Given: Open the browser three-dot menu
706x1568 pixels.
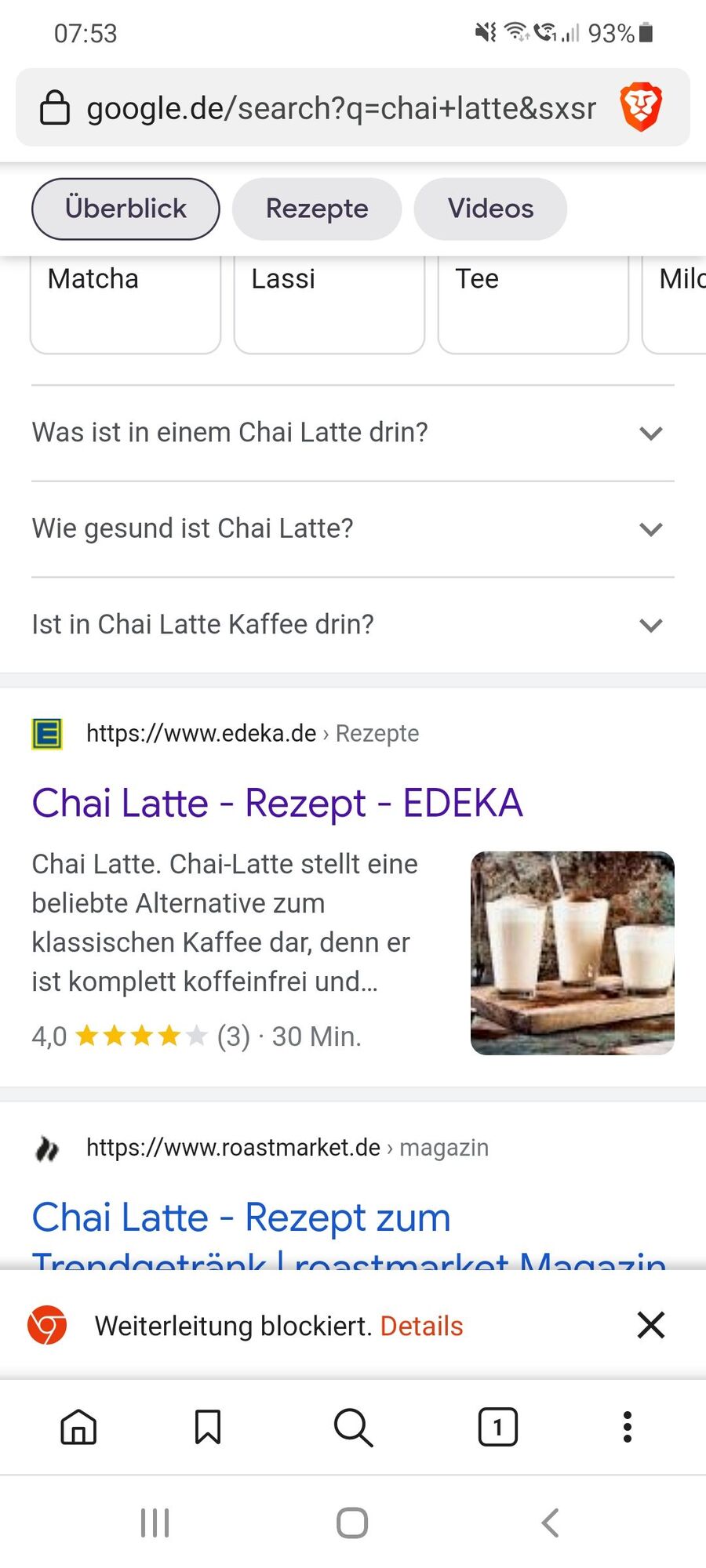Looking at the screenshot, I should (627, 1427).
